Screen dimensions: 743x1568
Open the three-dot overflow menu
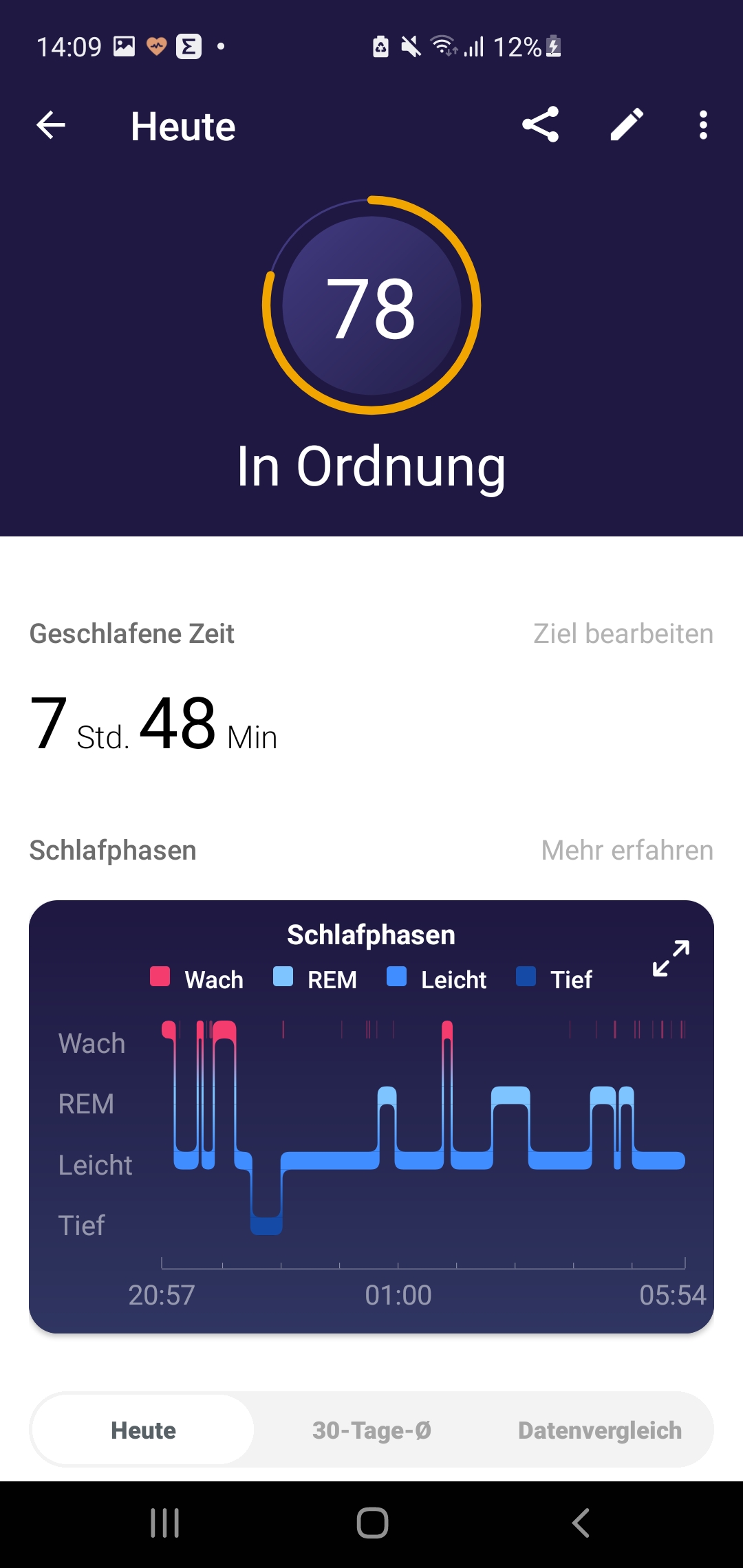coord(702,125)
